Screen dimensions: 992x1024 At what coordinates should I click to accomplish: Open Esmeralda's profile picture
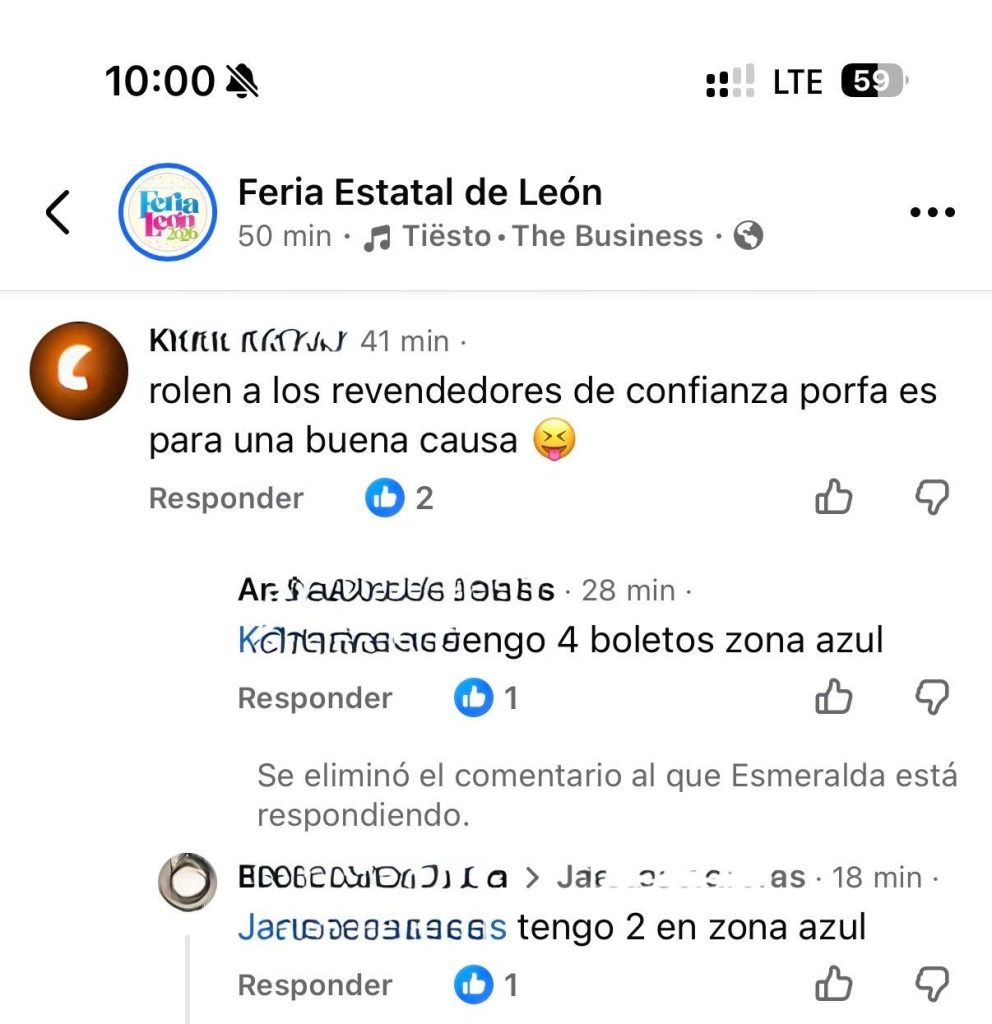(x=187, y=883)
